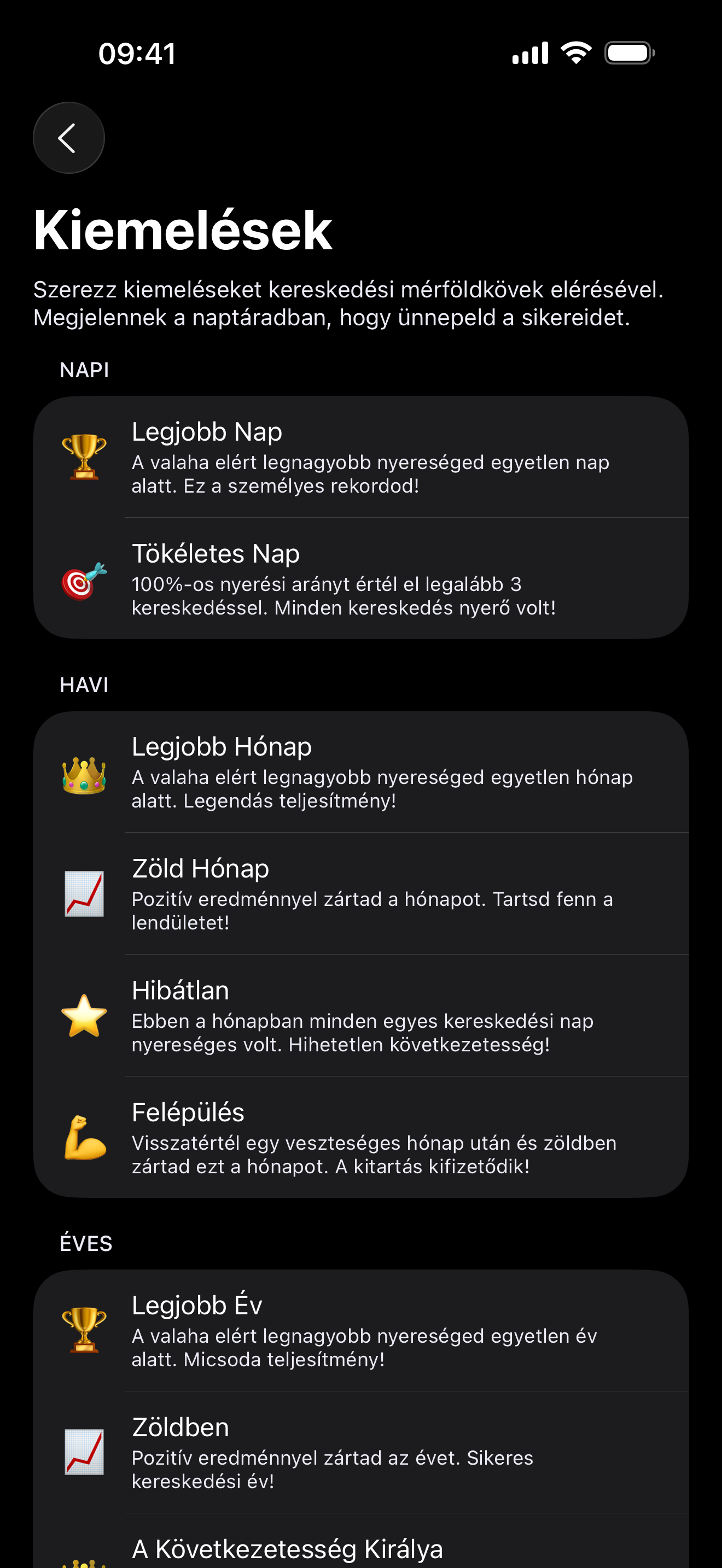Click the trophy icon next to Legjobb Nap
Image resolution: width=722 pixels, height=1568 pixels.
click(x=84, y=457)
